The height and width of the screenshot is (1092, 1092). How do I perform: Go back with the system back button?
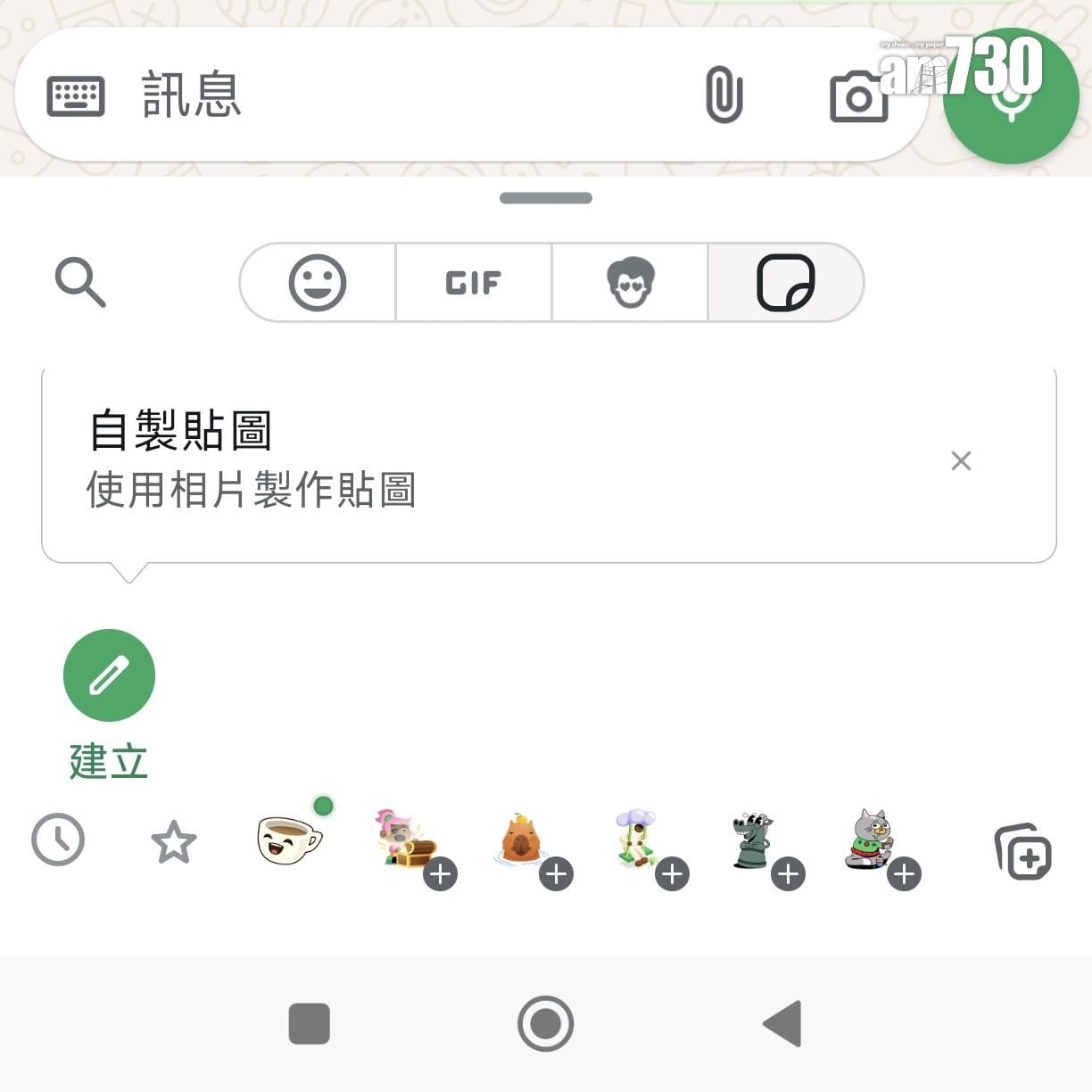tap(782, 1023)
